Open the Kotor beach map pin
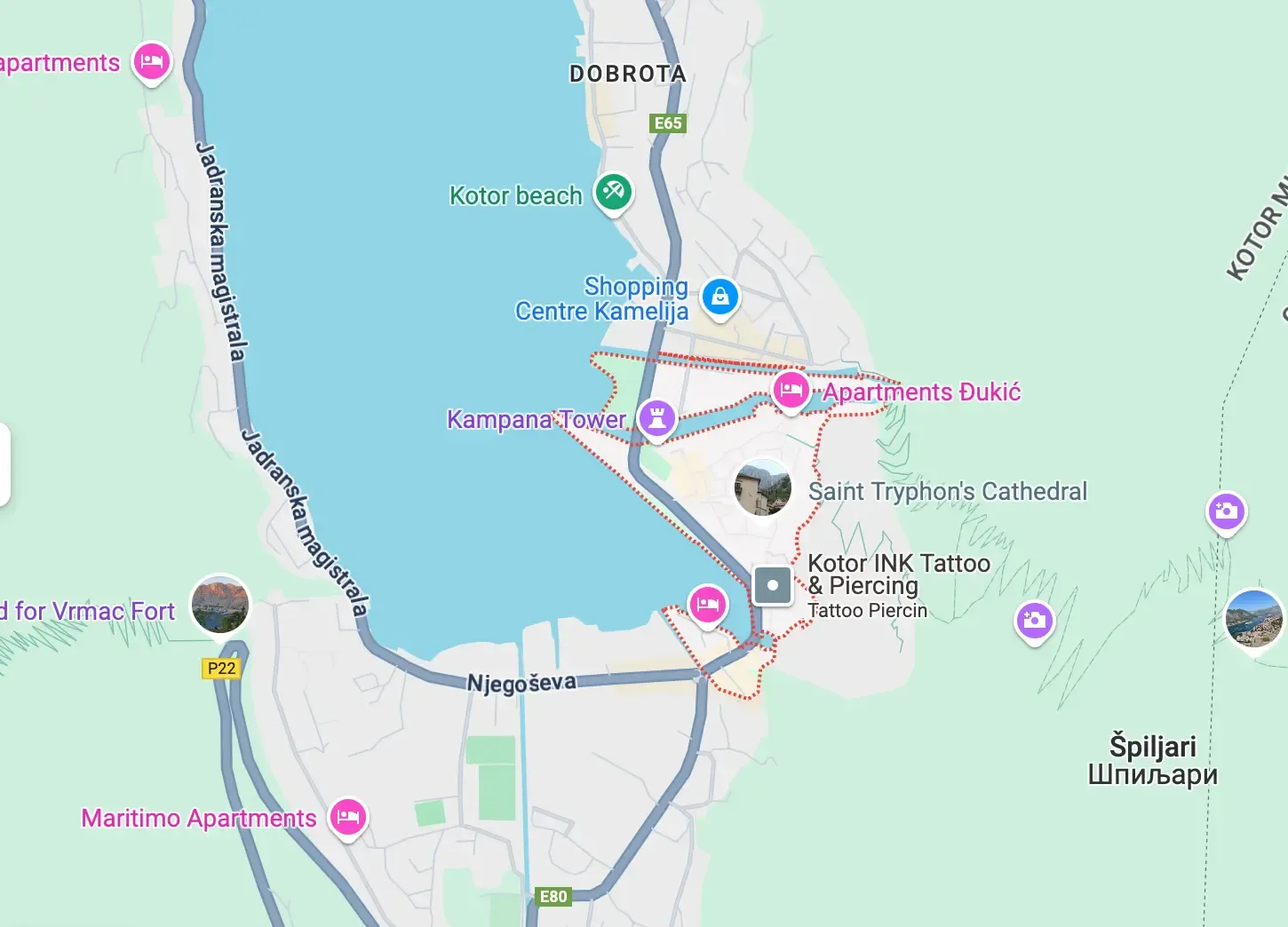The height and width of the screenshot is (927, 1288). coord(613,192)
